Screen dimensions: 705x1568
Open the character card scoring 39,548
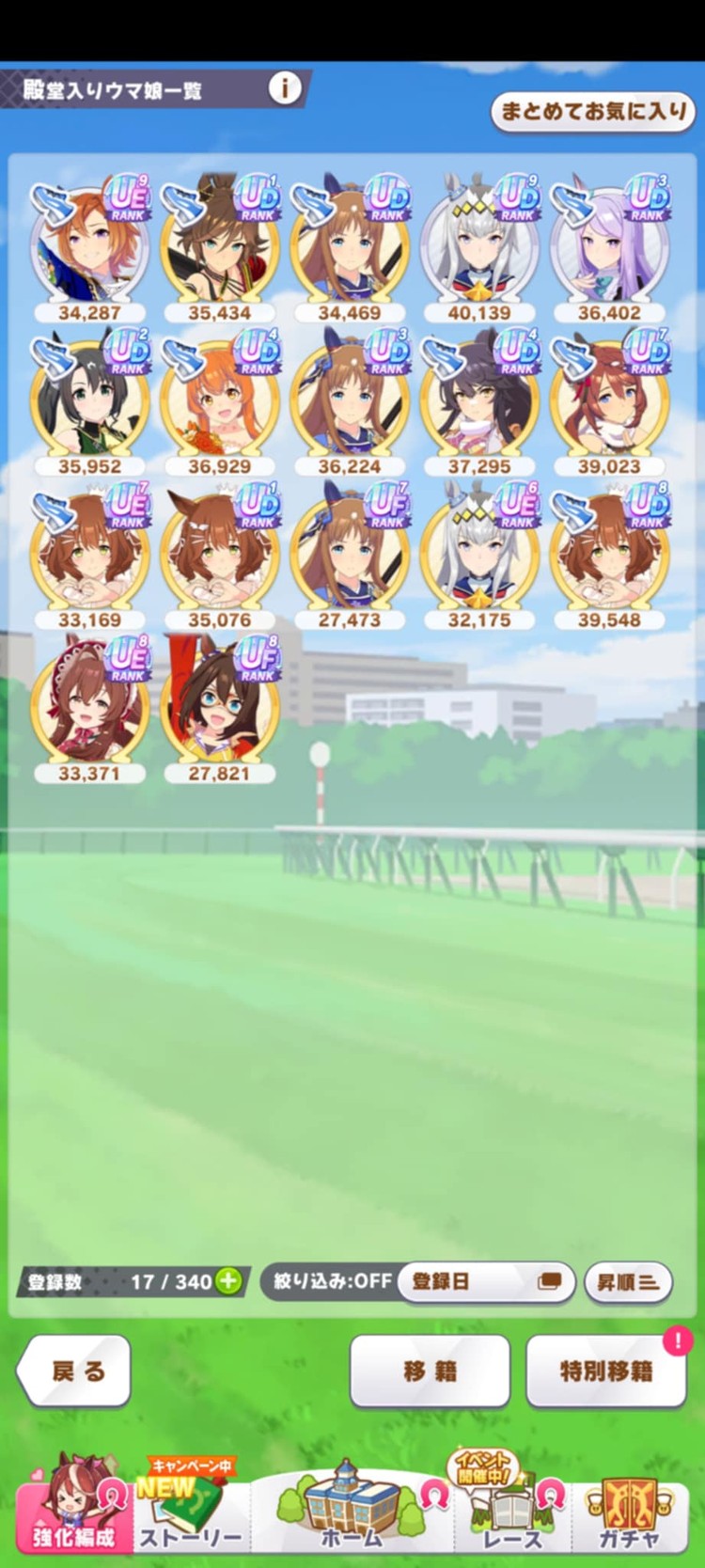[609, 555]
